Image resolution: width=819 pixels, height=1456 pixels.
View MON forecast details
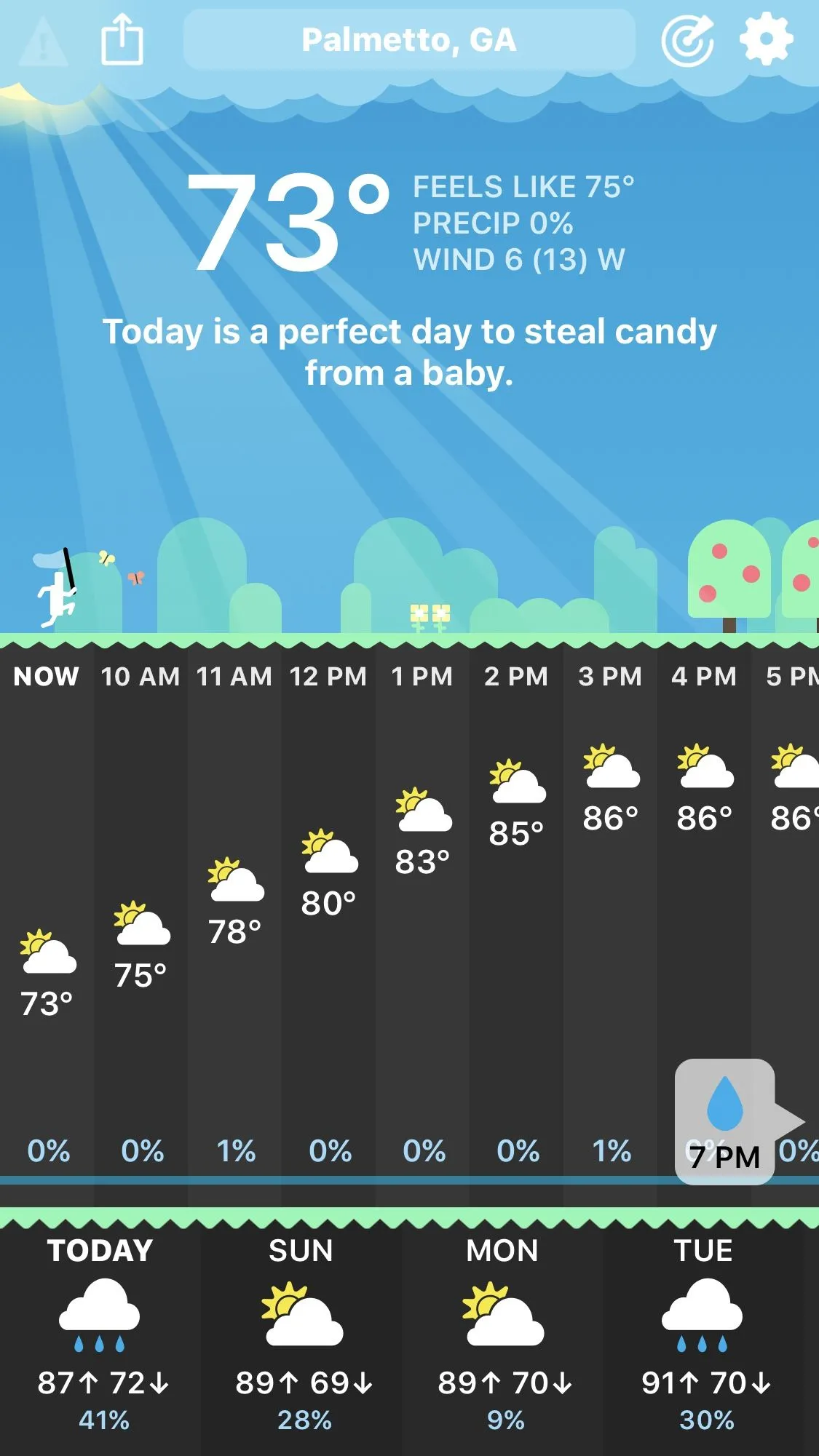point(503,1333)
